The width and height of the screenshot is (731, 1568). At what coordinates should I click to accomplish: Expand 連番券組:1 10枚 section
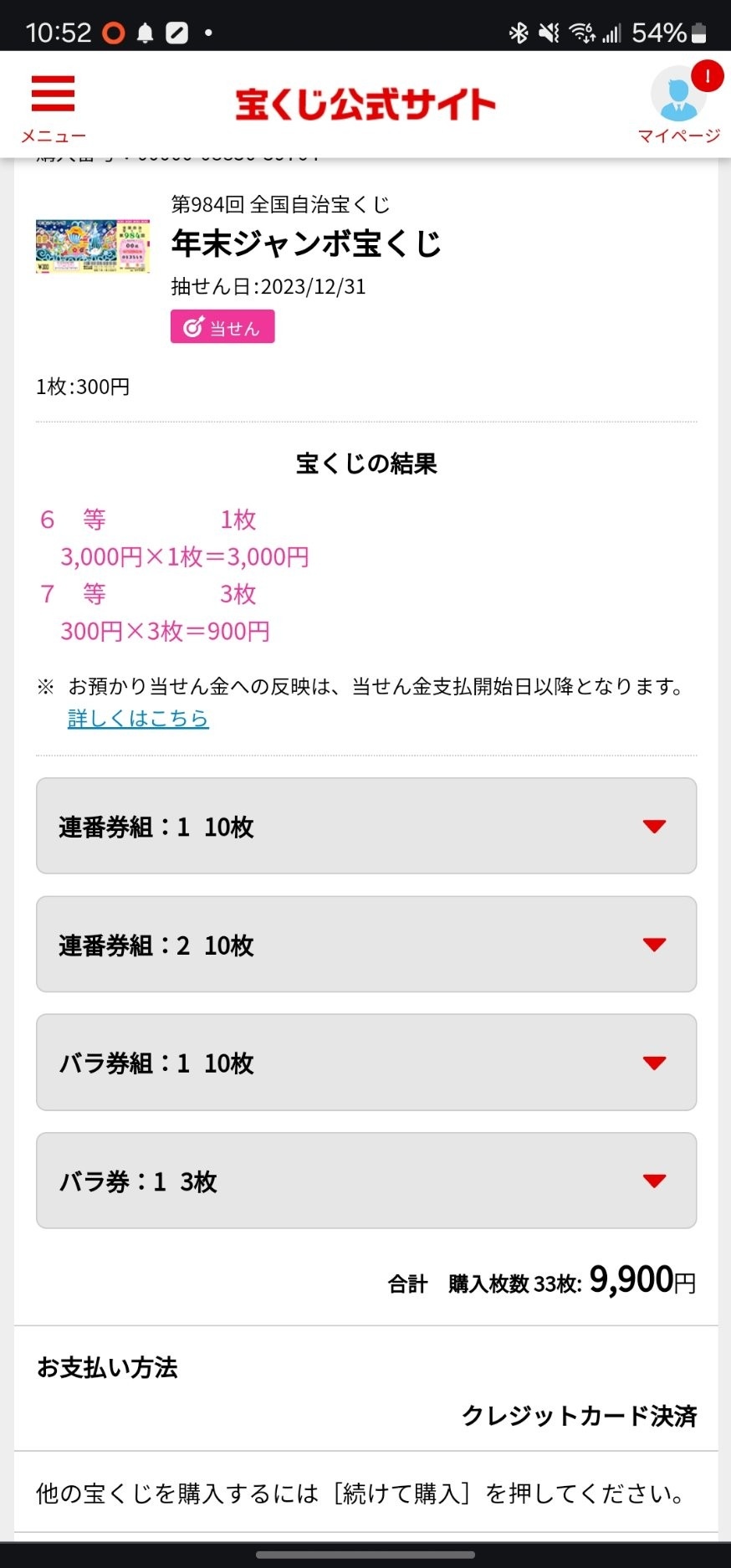click(x=366, y=826)
